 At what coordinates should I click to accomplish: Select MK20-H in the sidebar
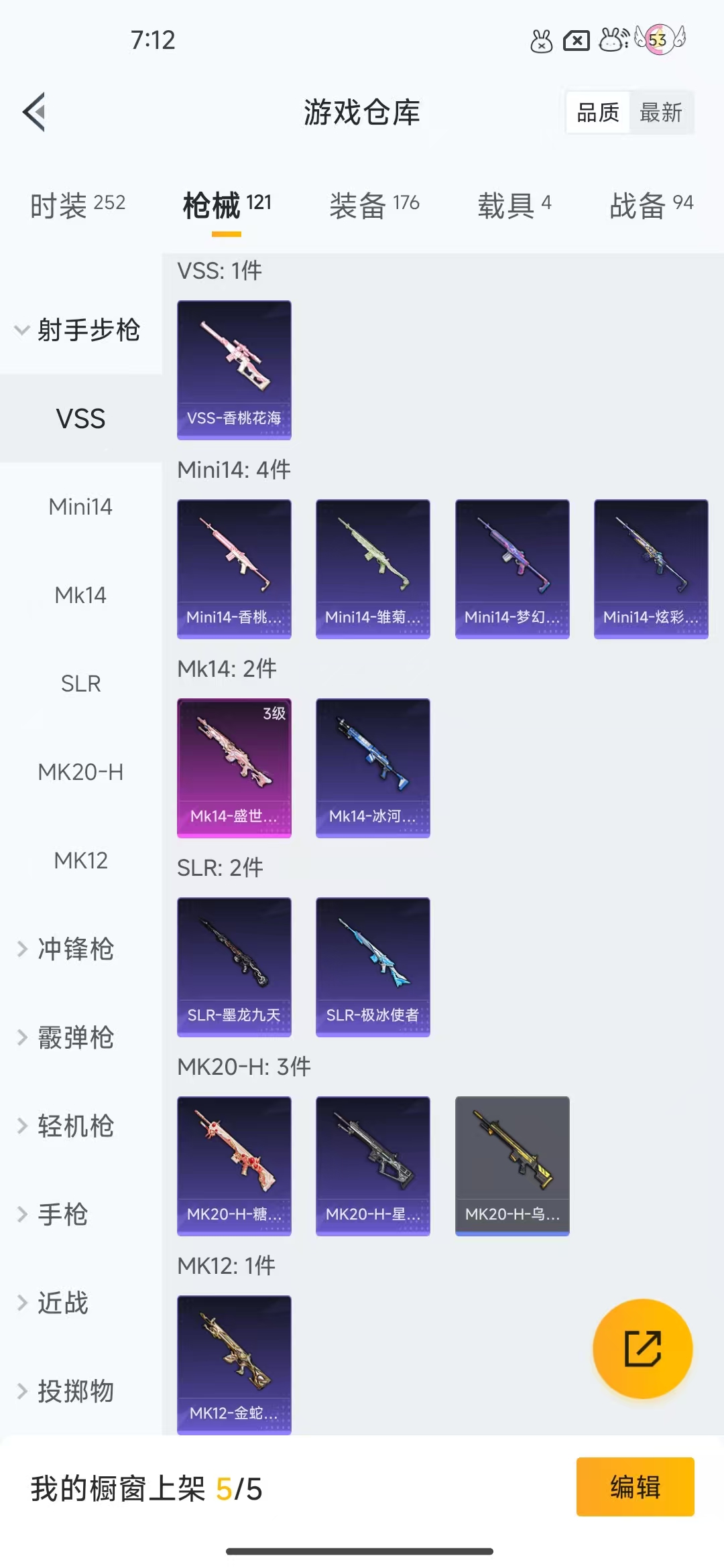pos(80,772)
